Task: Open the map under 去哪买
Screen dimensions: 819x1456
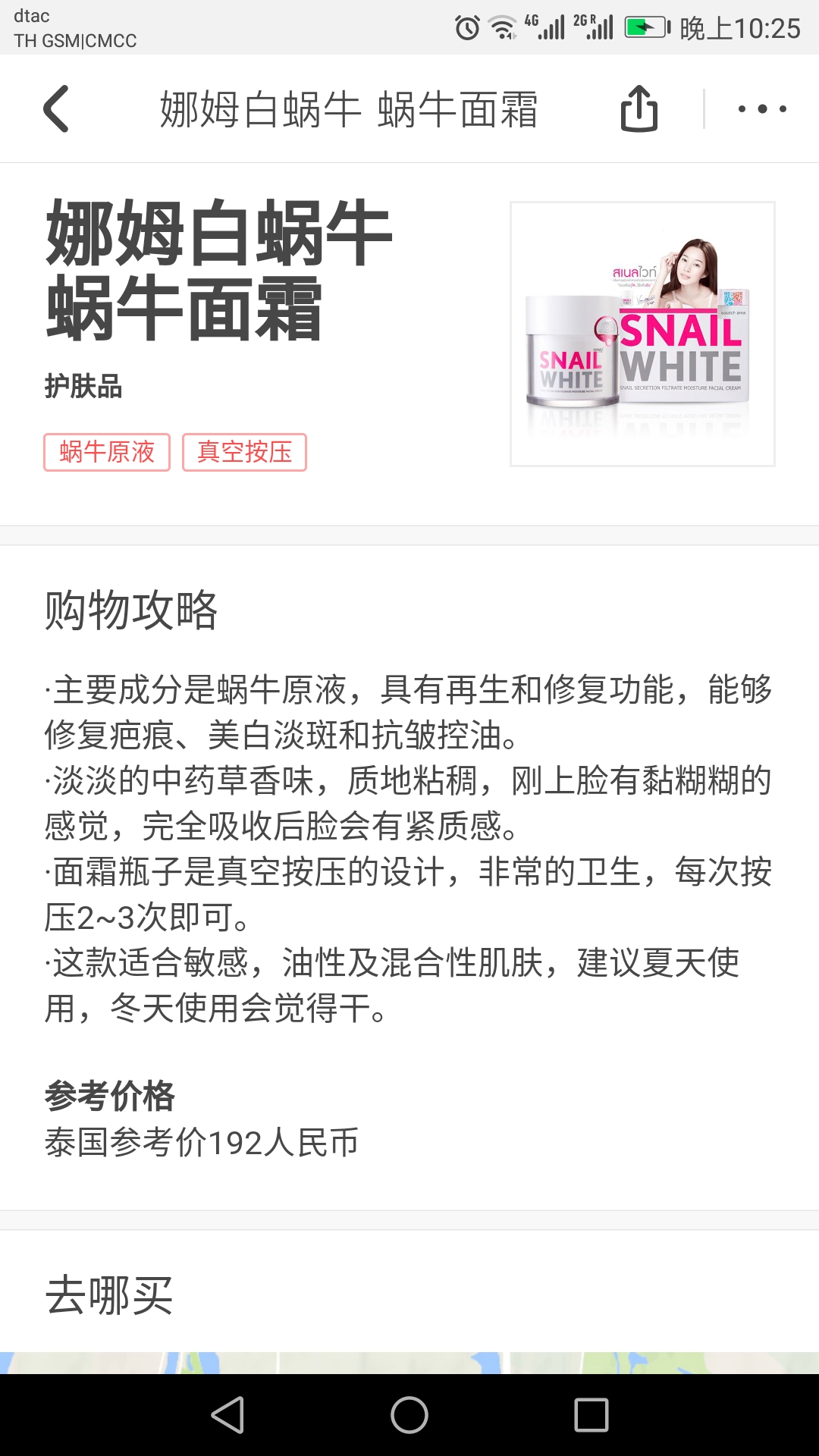Action: (409, 1363)
